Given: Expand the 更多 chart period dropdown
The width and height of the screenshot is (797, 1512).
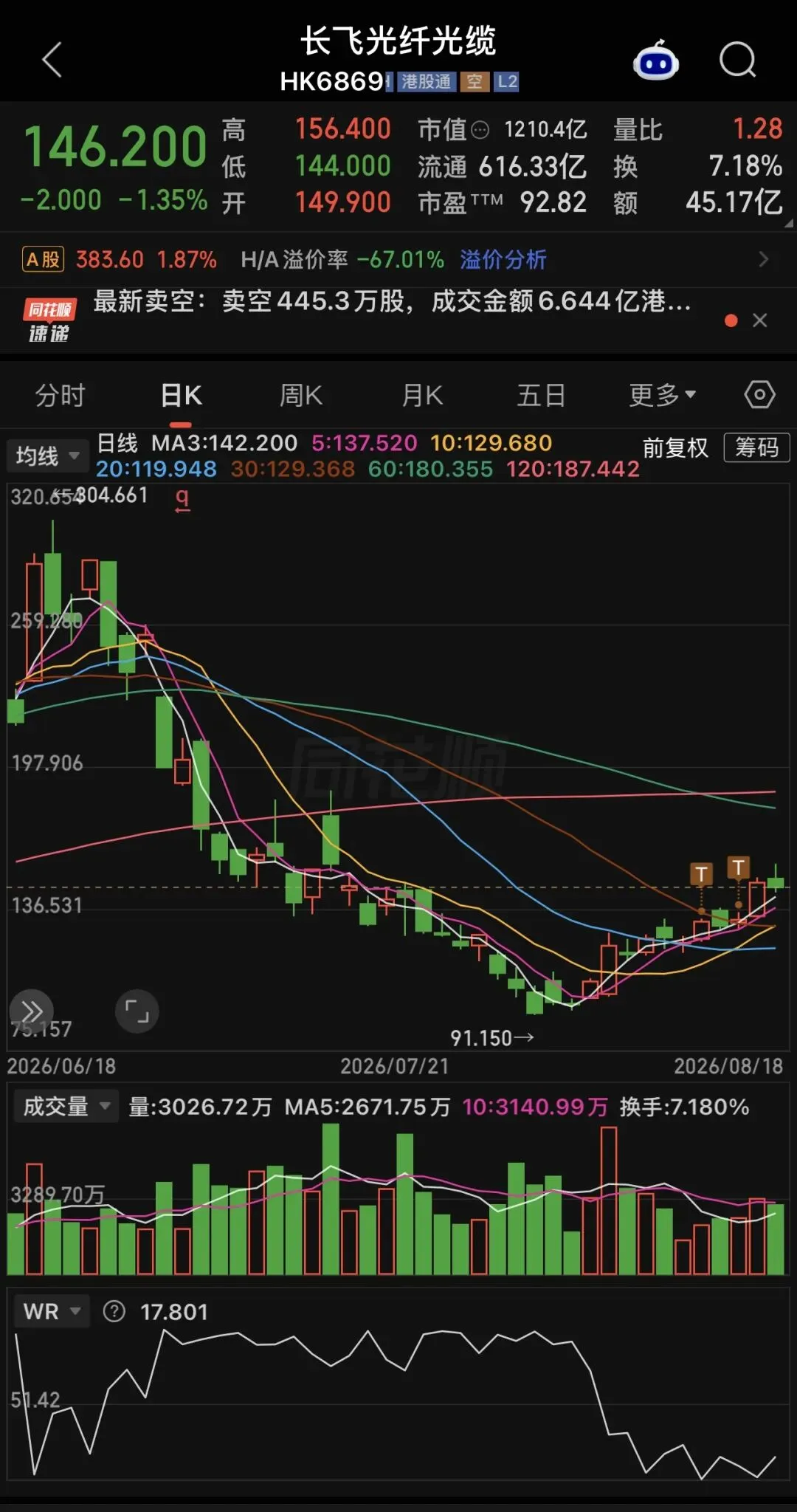Looking at the screenshot, I should (x=662, y=395).
